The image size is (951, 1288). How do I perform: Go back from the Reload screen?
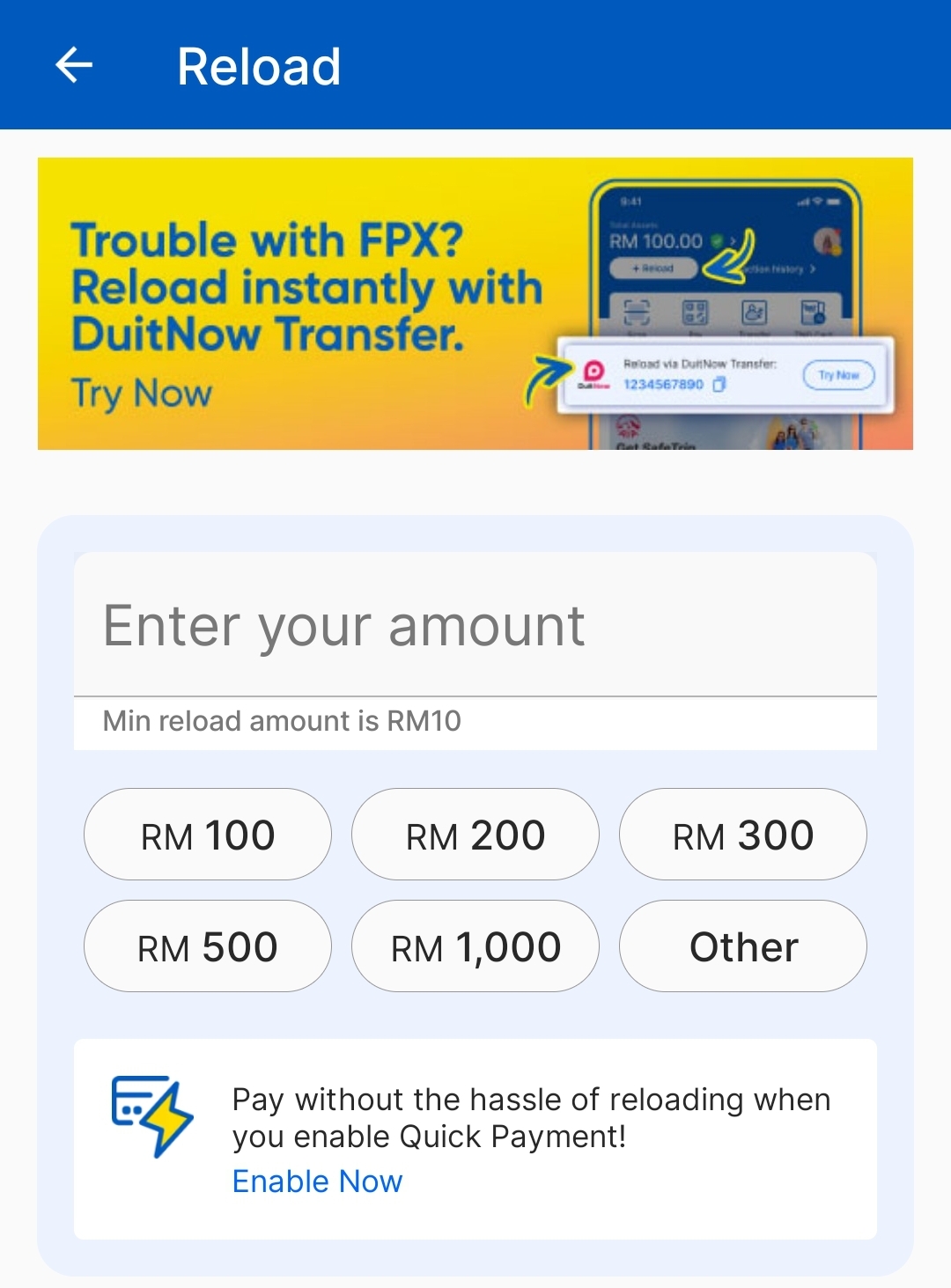pyautogui.click(x=74, y=65)
